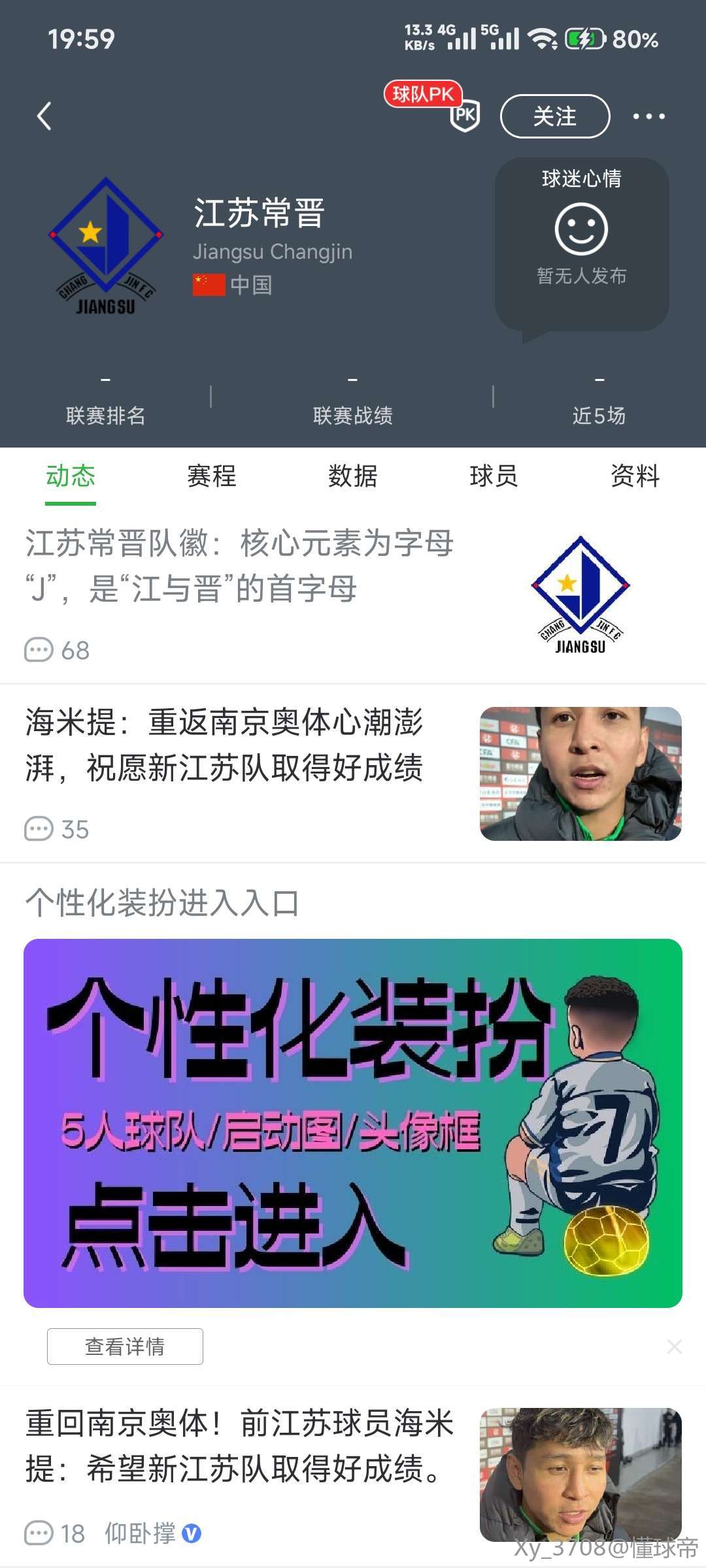Follow the team with 关注 button
Viewport: 706px width, 1568px height.
pyautogui.click(x=554, y=116)
